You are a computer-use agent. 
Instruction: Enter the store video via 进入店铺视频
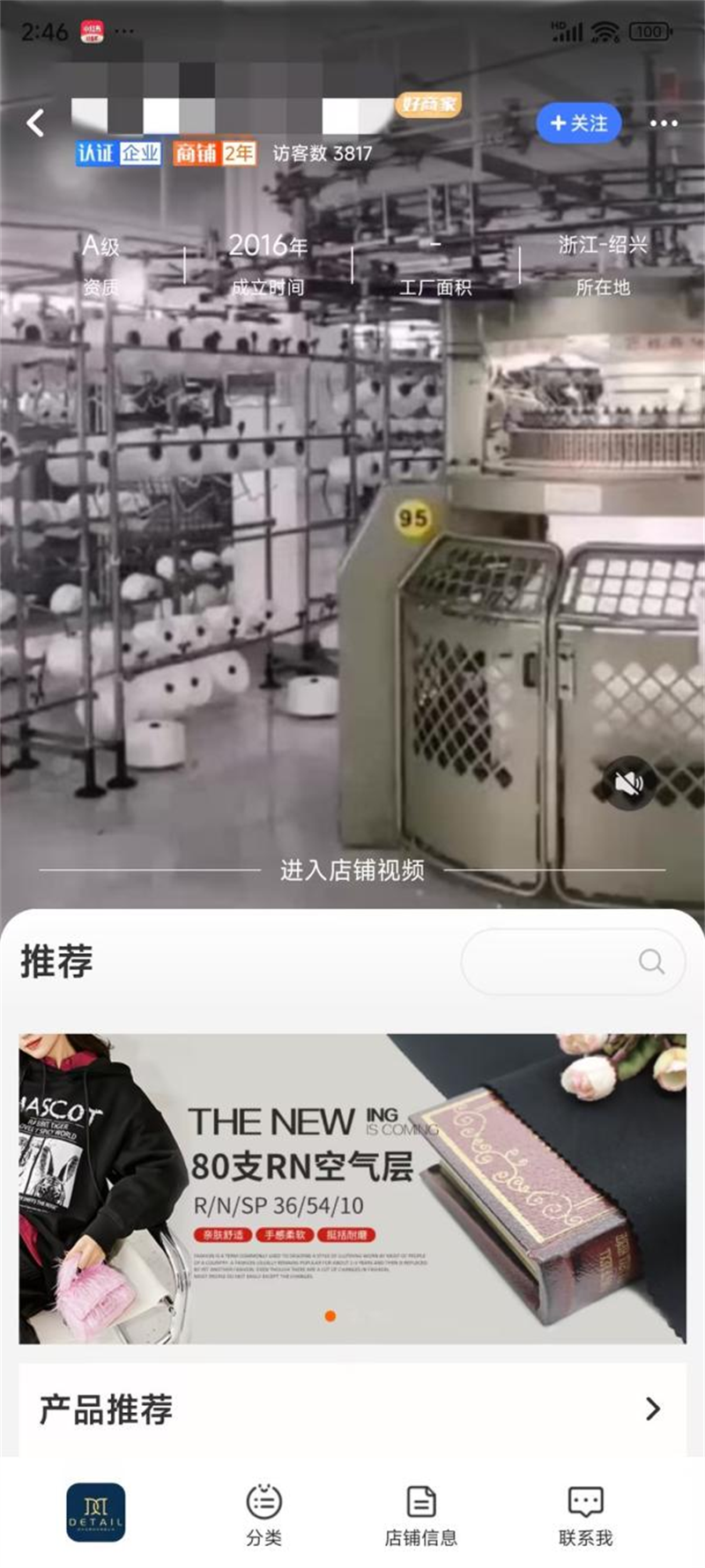pyautogui.click(x=352, y=870)
